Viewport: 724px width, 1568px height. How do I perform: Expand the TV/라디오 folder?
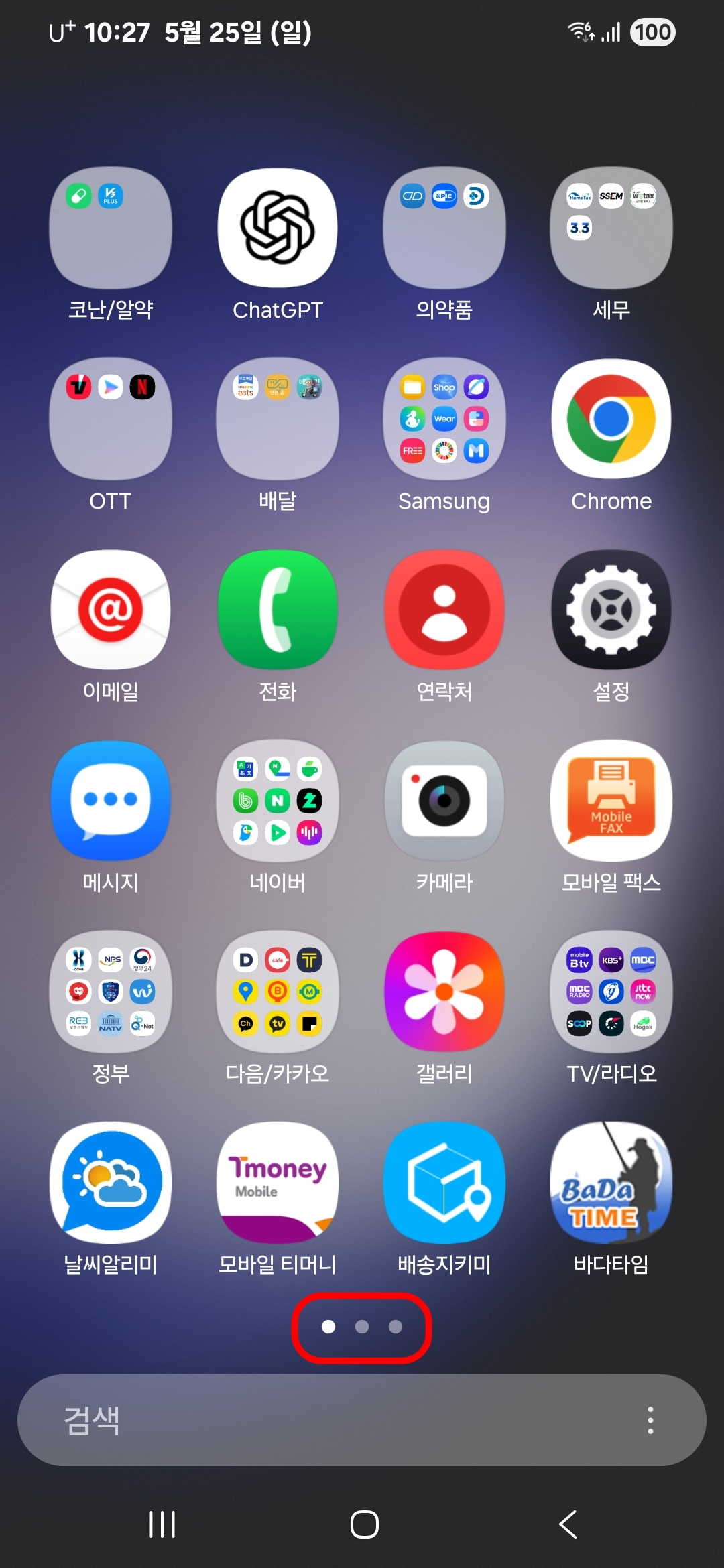point(611,992)
